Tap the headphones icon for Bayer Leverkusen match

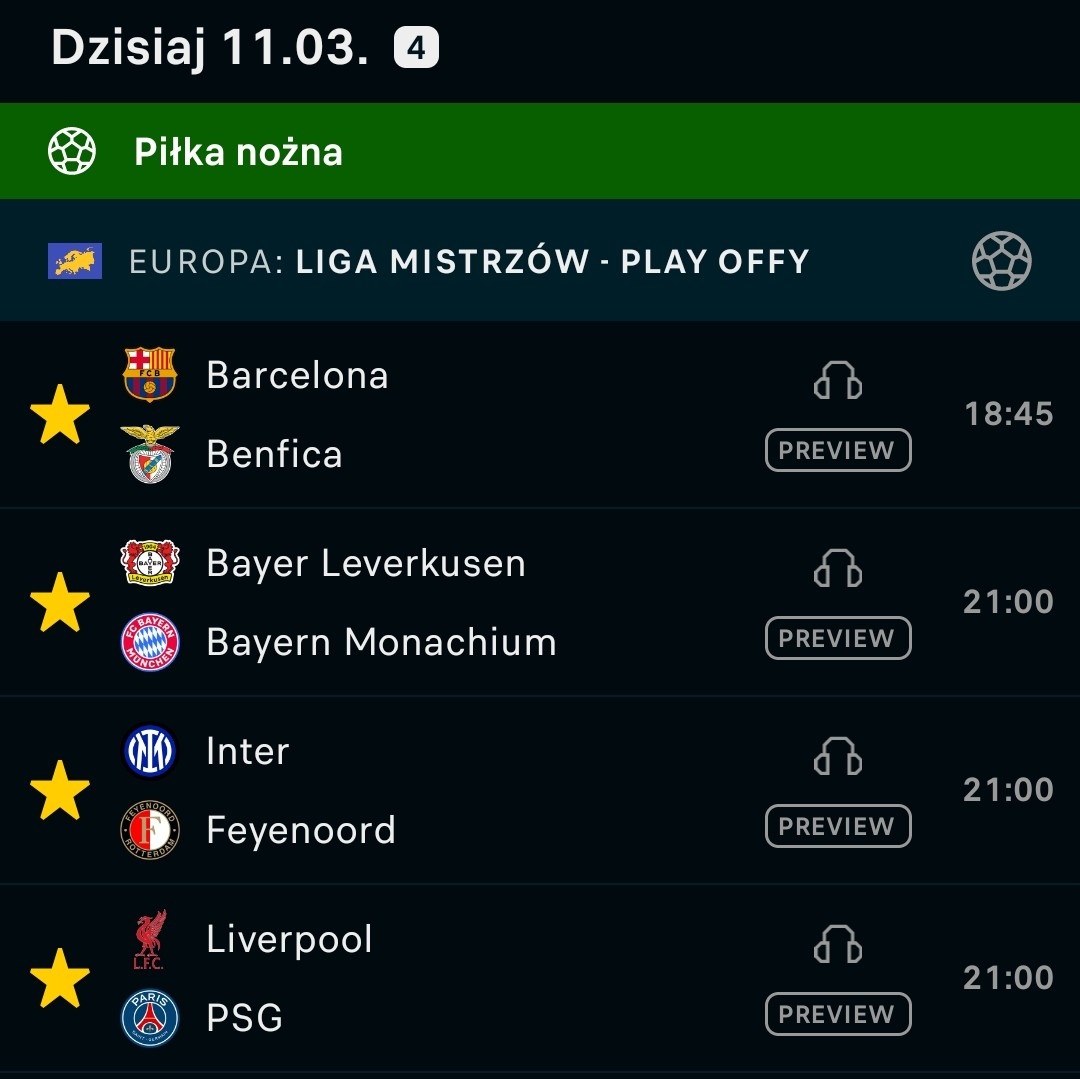(x=838, y=569)
